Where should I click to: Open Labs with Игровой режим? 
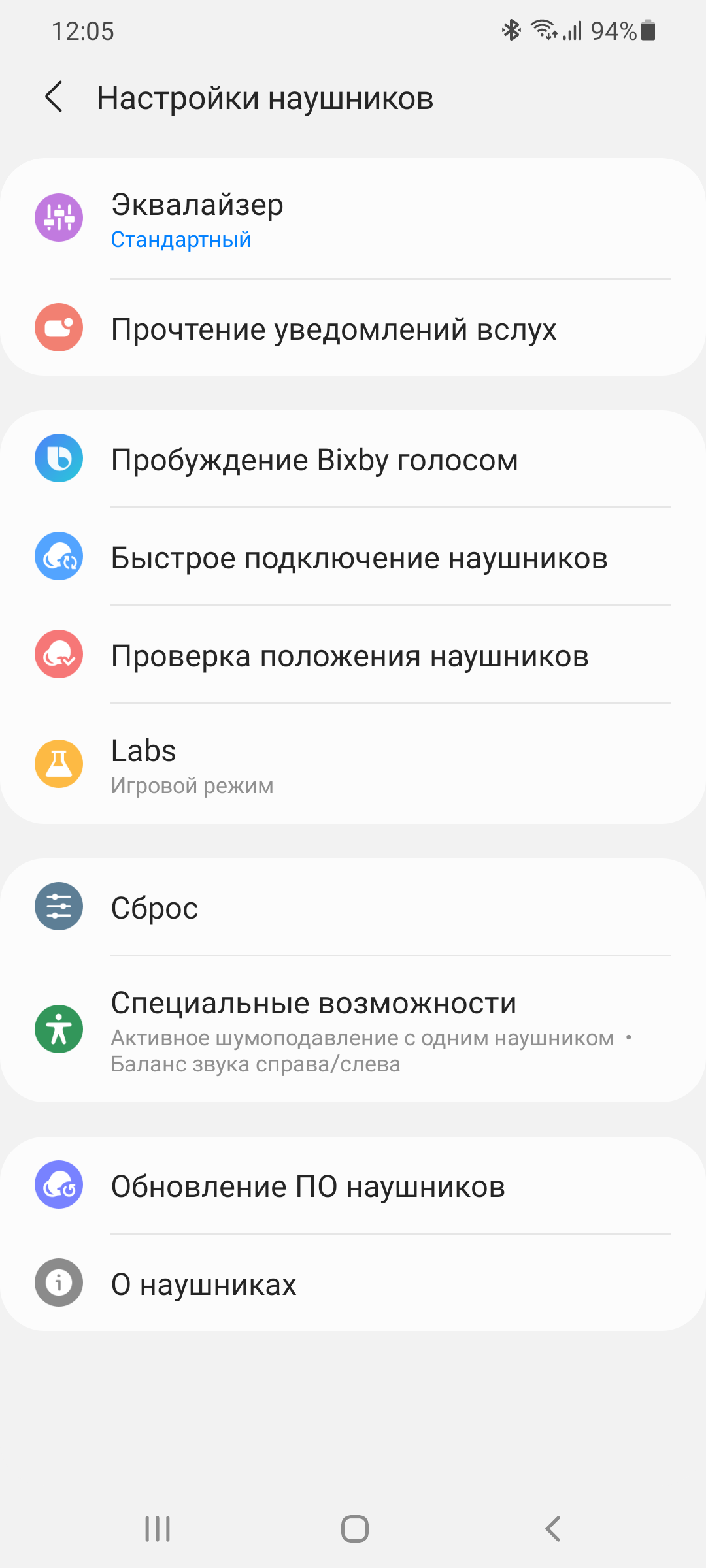click(353, 764)
